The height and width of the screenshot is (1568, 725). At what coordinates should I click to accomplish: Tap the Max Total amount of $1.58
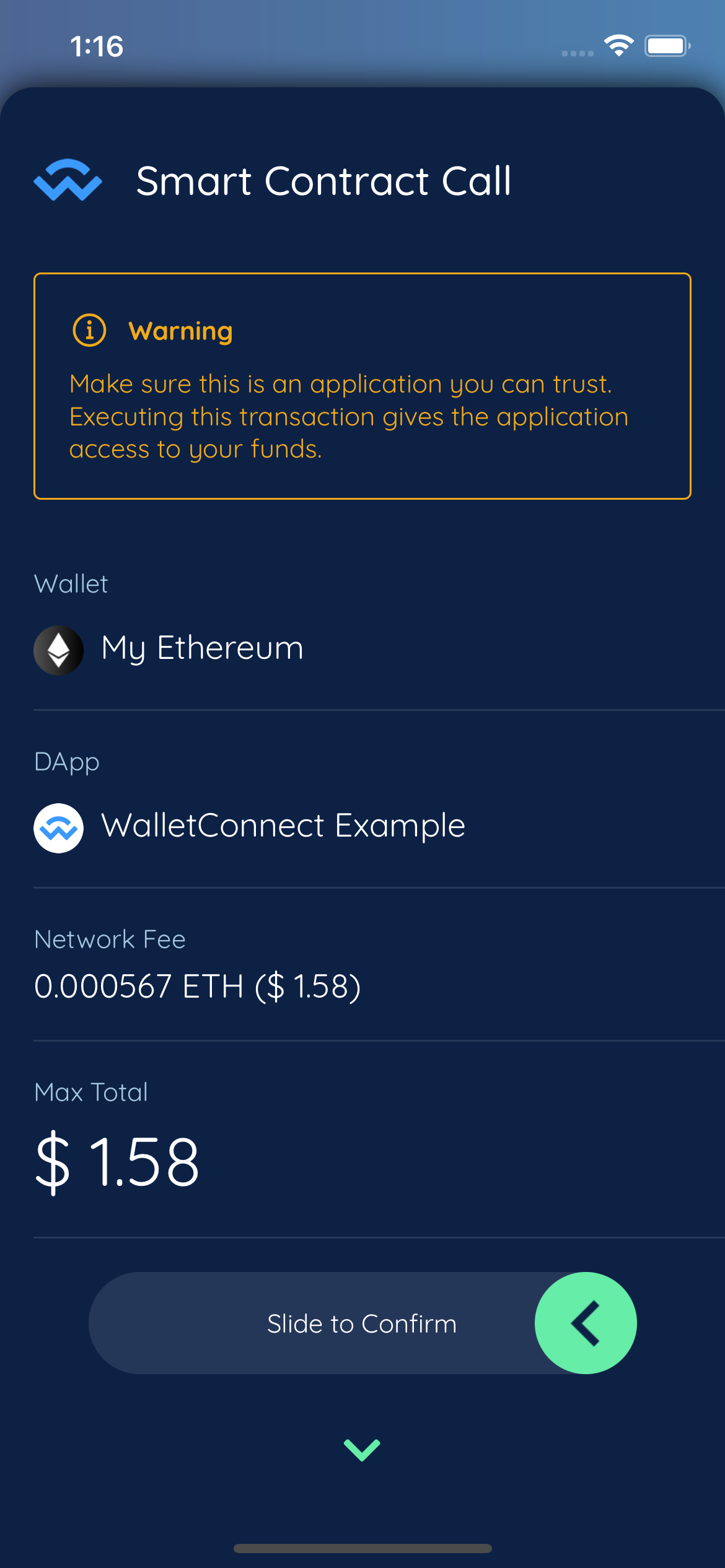point(116,1164)
